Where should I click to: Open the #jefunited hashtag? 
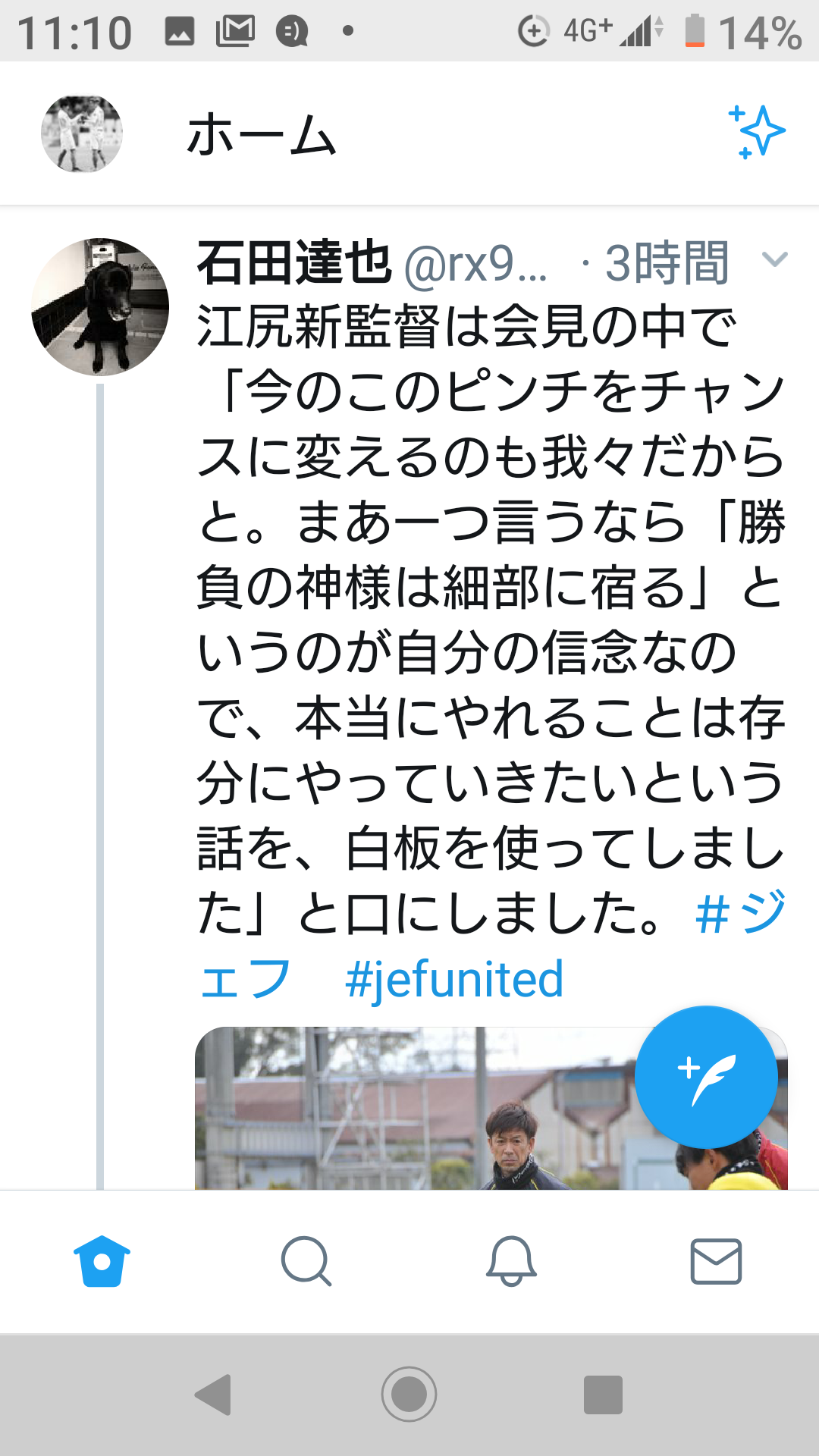coord(454,979)
